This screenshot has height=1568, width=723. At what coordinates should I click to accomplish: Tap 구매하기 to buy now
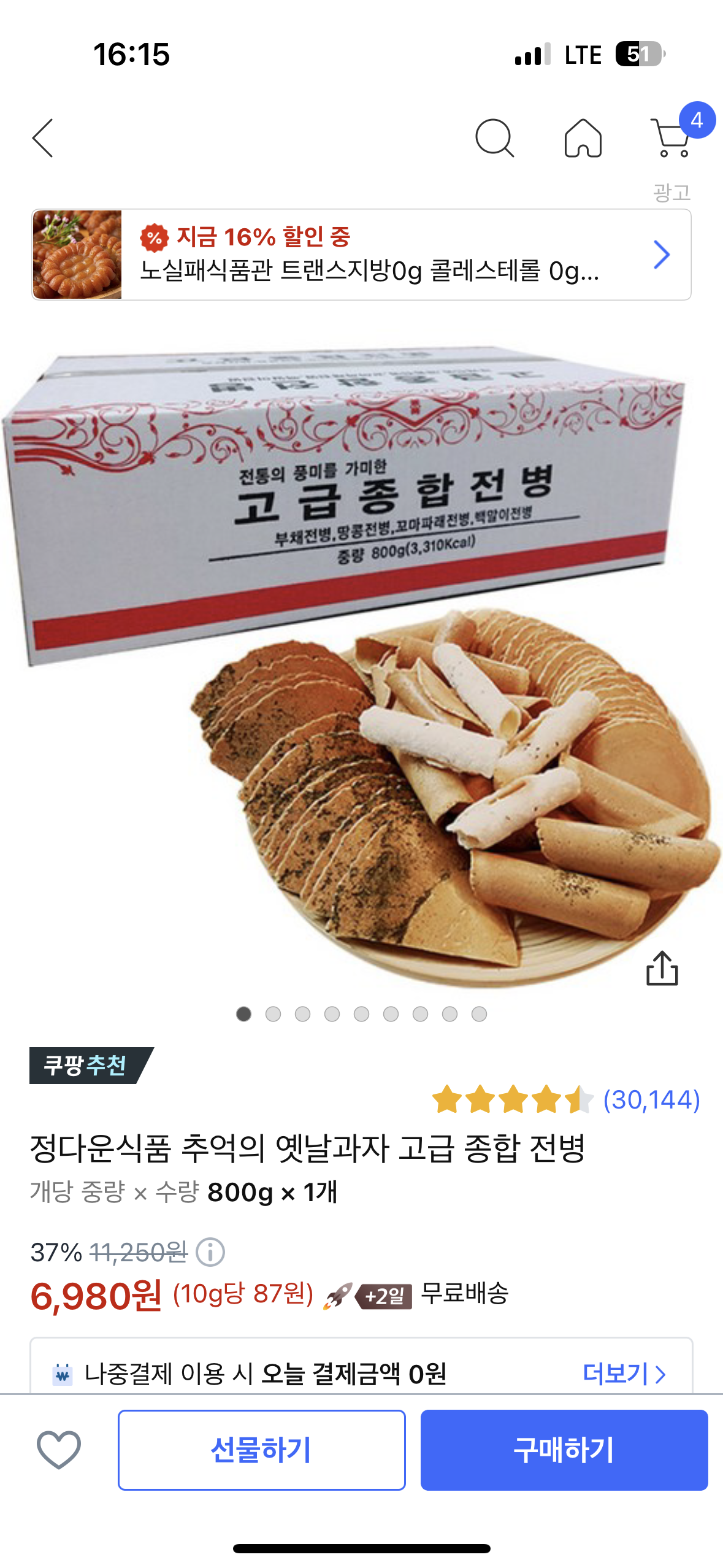click(x=564, y=1450)
